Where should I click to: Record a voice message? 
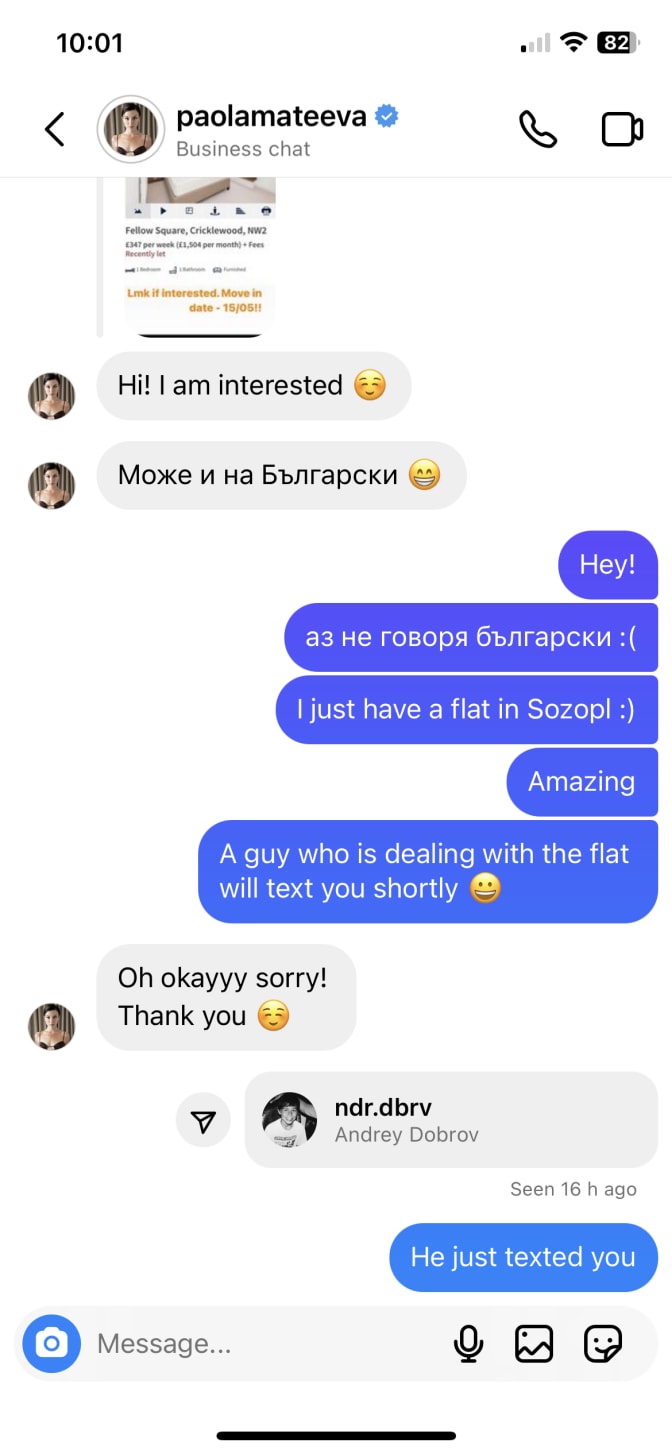pyautogui.click(x=468, y=1344)
